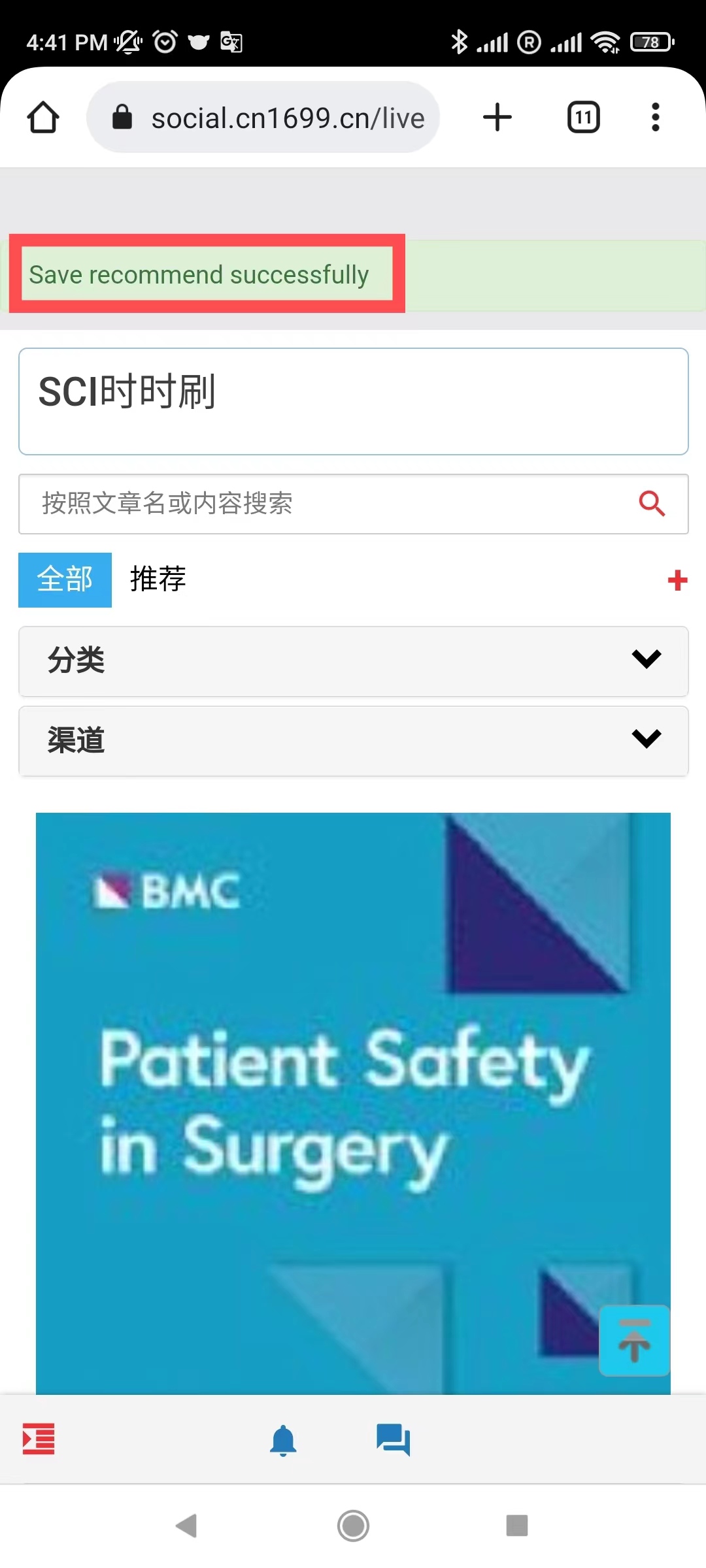This screenshot has width=706, height=1568.
Task: Open the browser overflow menu
Action: pos(655,118)
